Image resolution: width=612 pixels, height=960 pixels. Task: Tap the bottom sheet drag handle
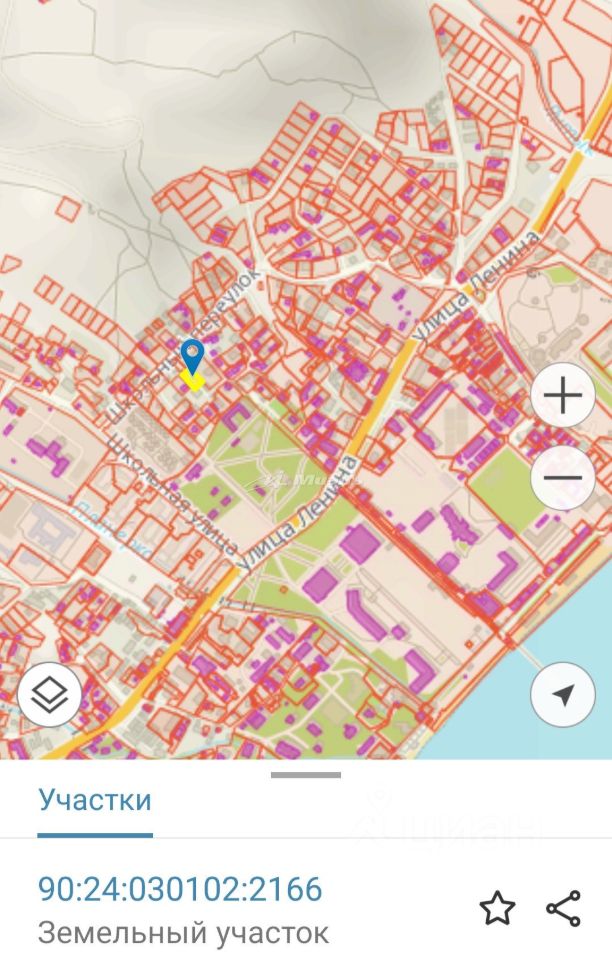click(305, 774)
